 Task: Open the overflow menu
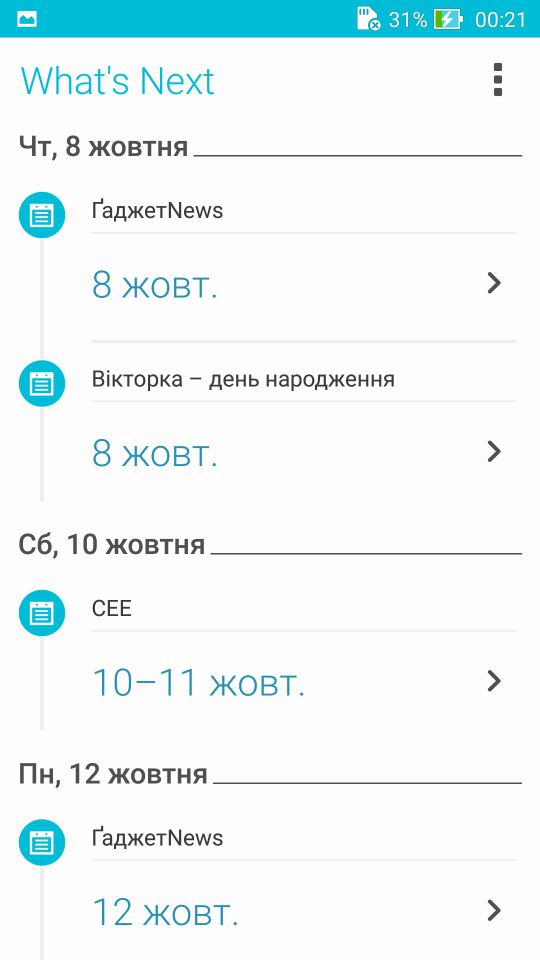(x=498, y=80)
